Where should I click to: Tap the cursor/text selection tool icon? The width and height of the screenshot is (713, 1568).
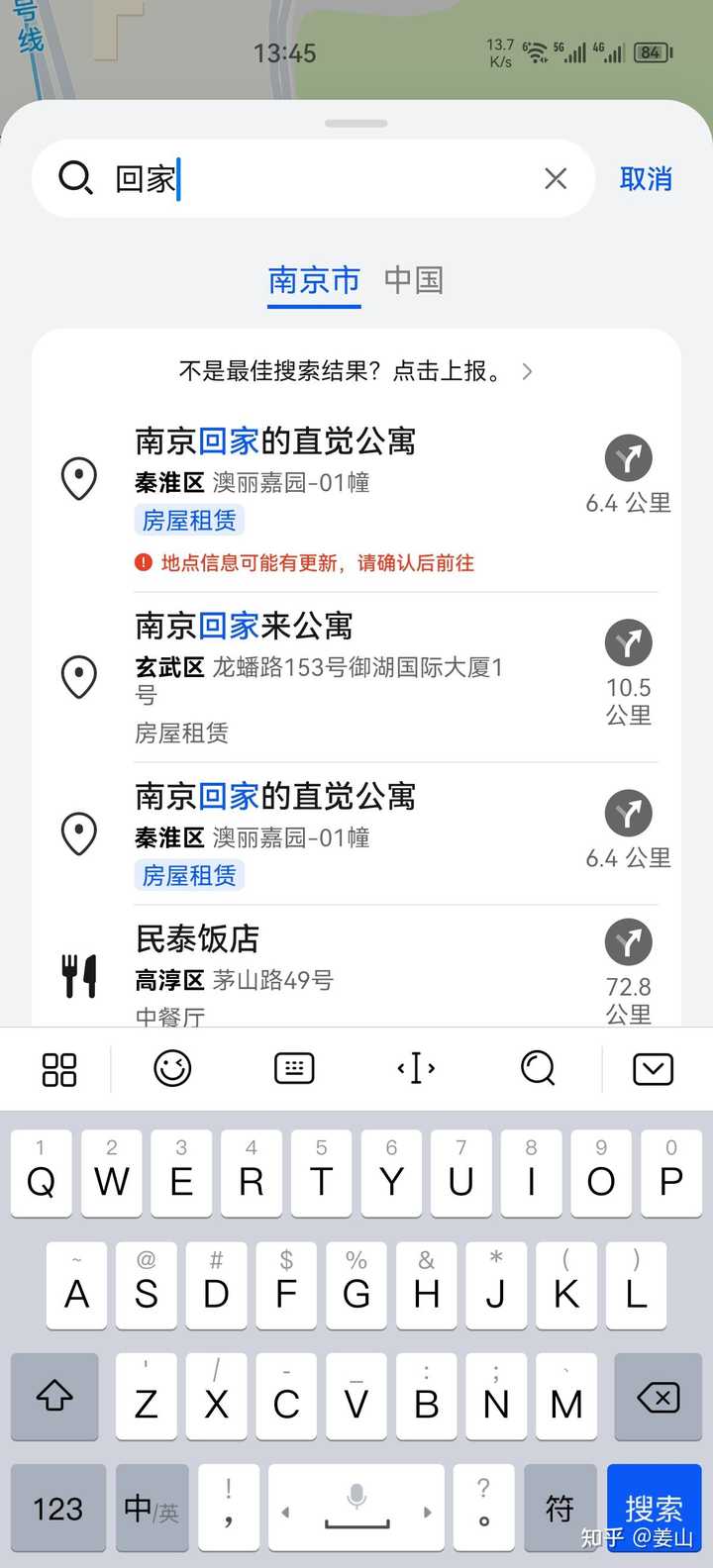(x=416, y=1069)
